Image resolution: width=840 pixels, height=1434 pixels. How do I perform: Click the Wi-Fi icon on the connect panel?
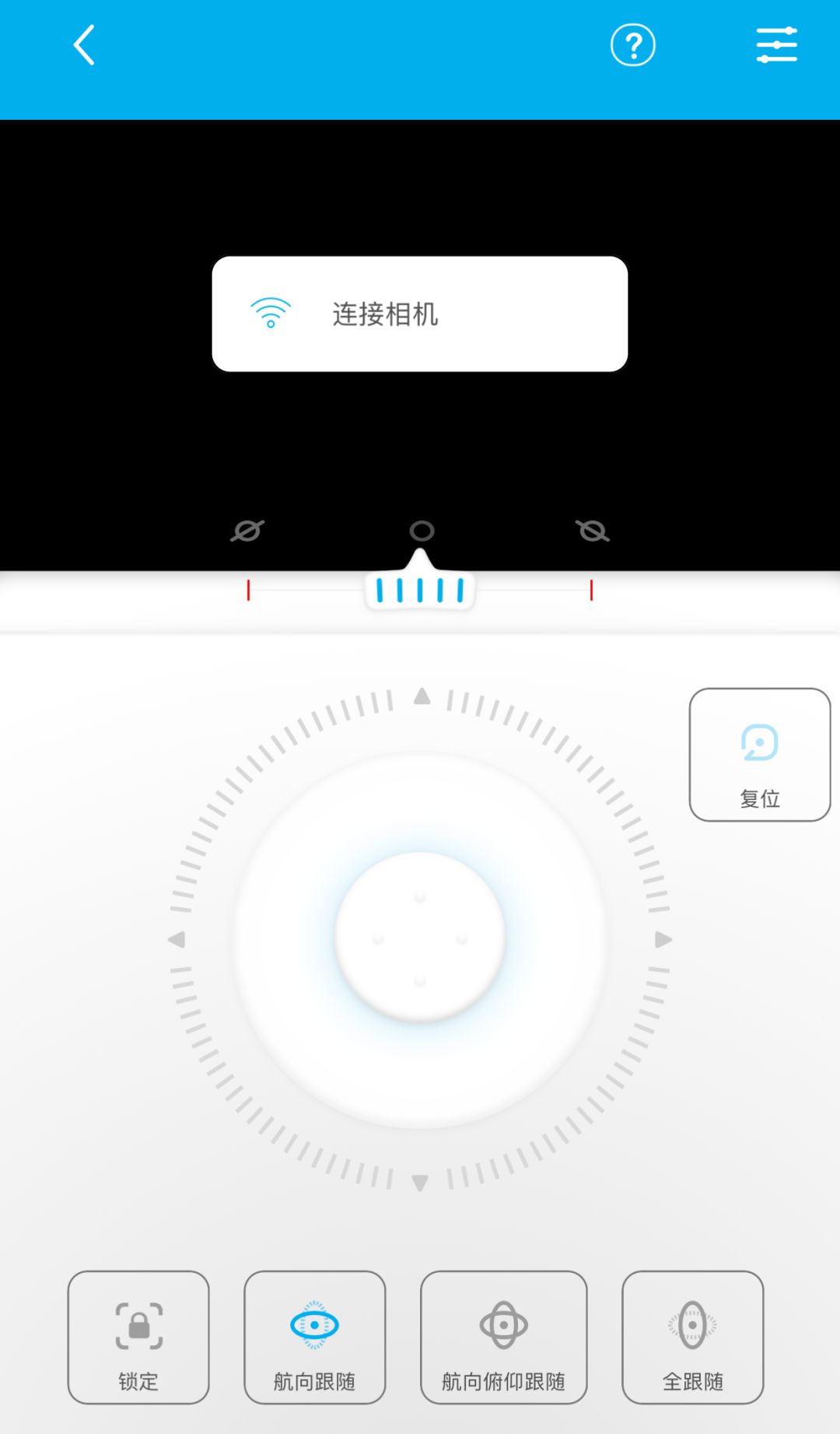point(270,313)
